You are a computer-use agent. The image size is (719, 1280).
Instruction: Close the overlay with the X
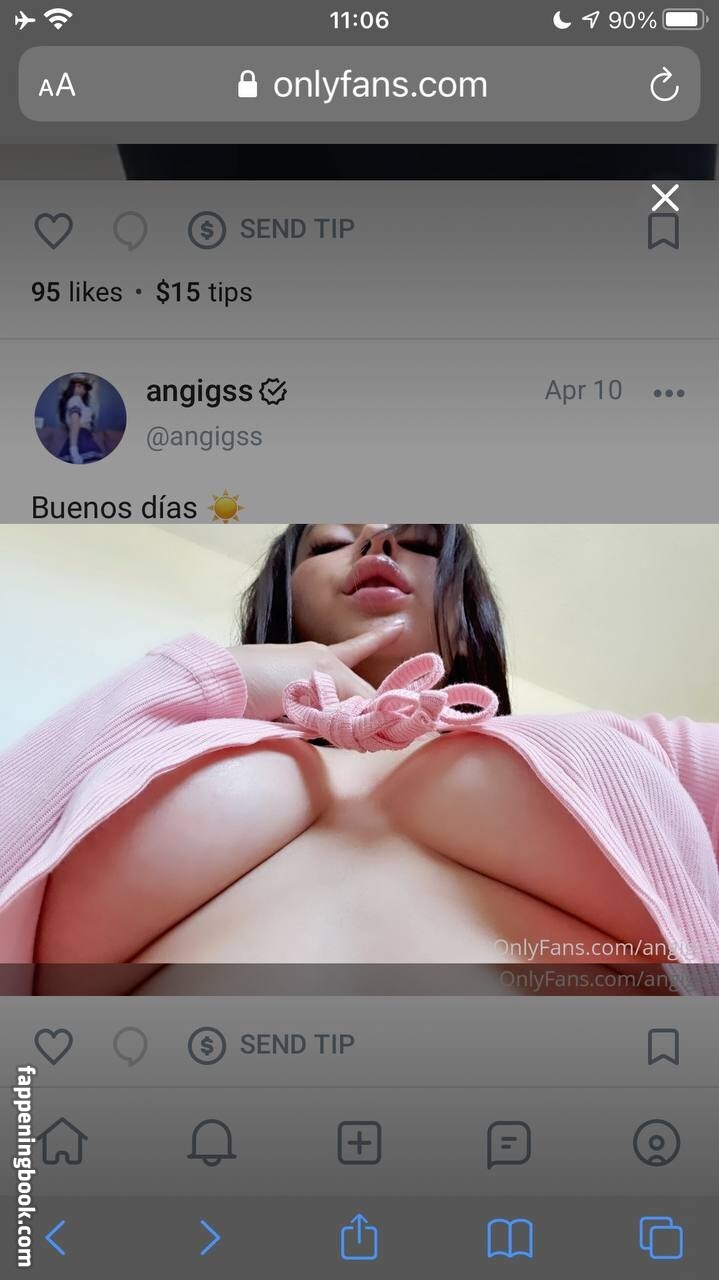coord(665,197)
